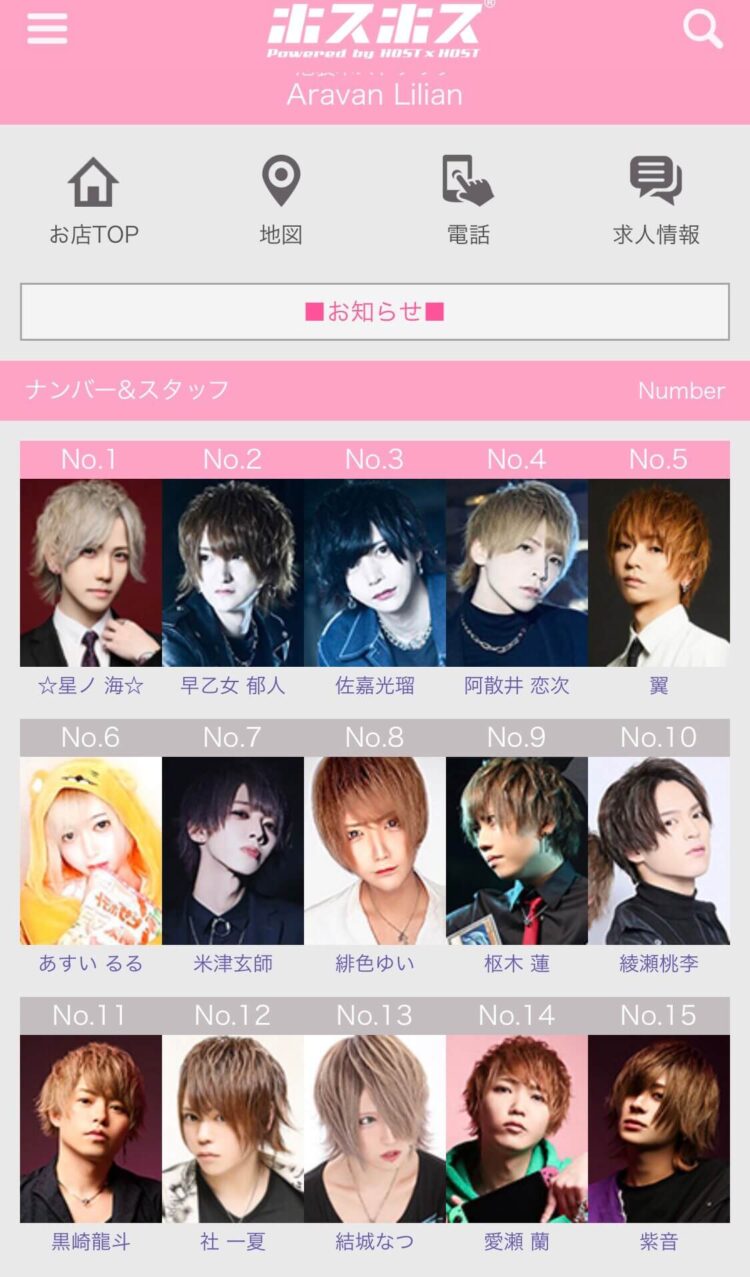Select No.13 結城なつ card

[374, 1128]
